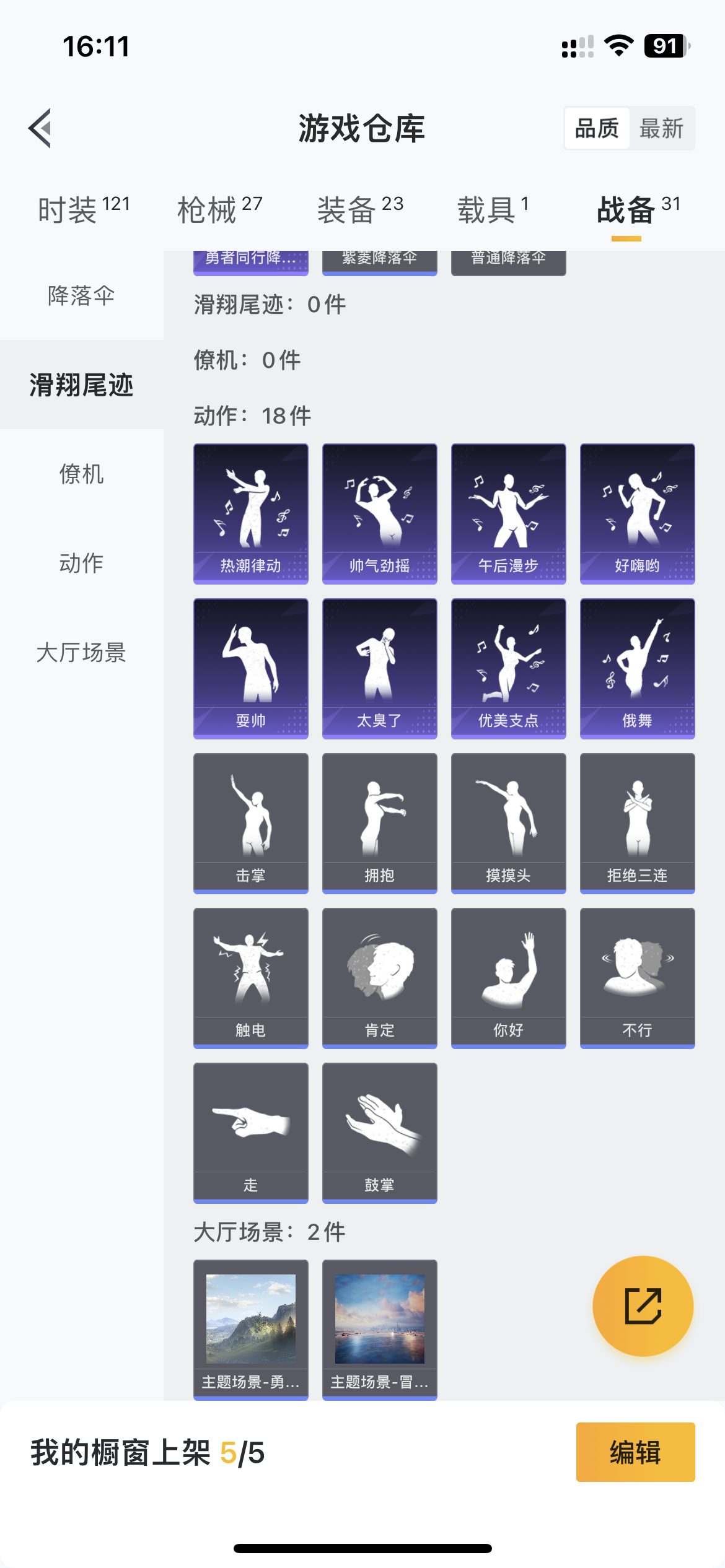Select 大厅场景 in the side menu
This screenshot has width=725, height=1568.
coord(81,652)
